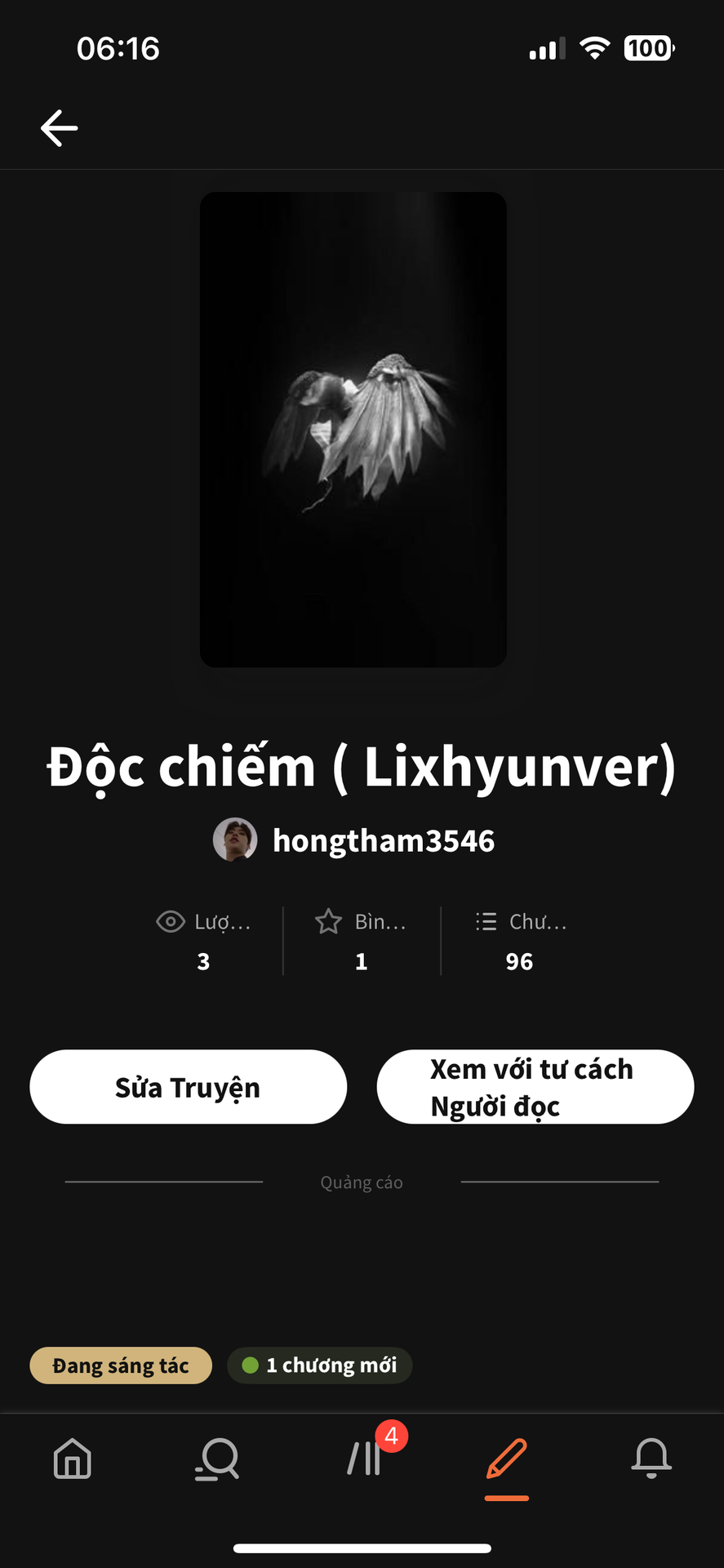The width and height of the screenshot is (724, 1568).
Task: Go to the Library tab
Action: click(x=364, y=1459)
